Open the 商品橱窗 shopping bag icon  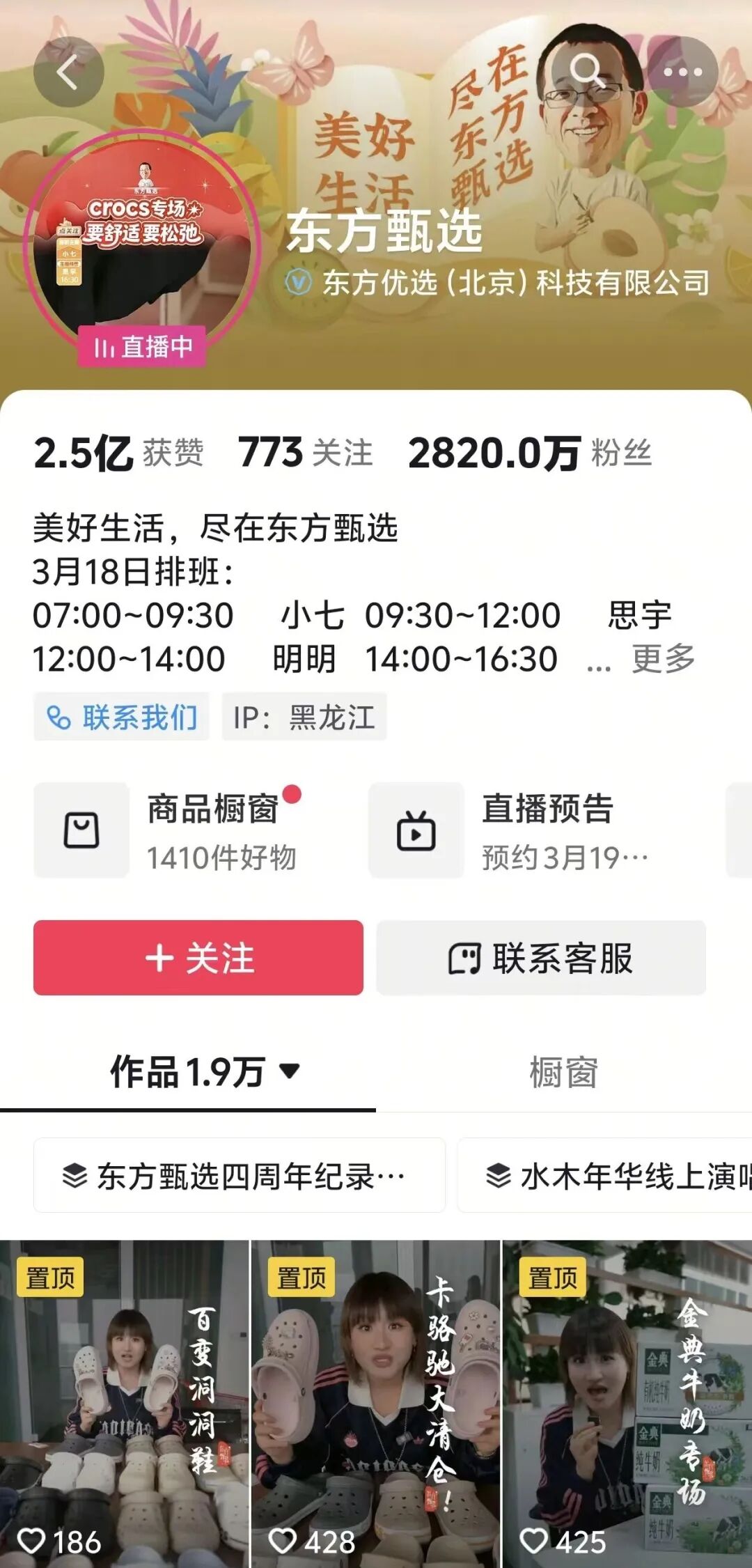[82, 829]
